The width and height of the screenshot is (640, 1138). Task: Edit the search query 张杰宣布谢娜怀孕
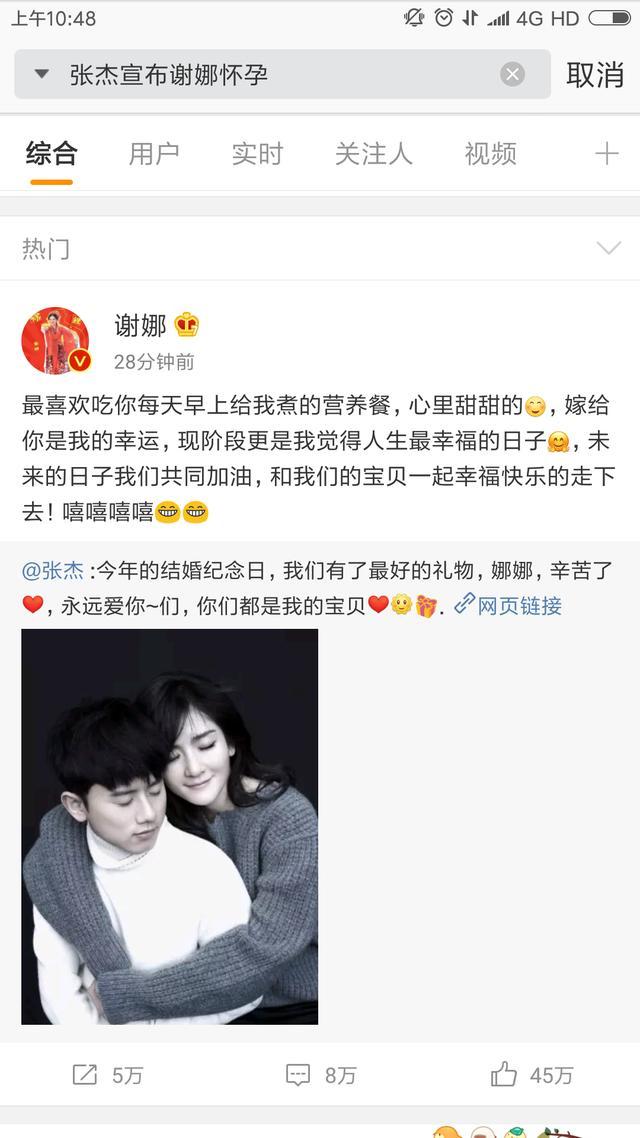(169, 74)
